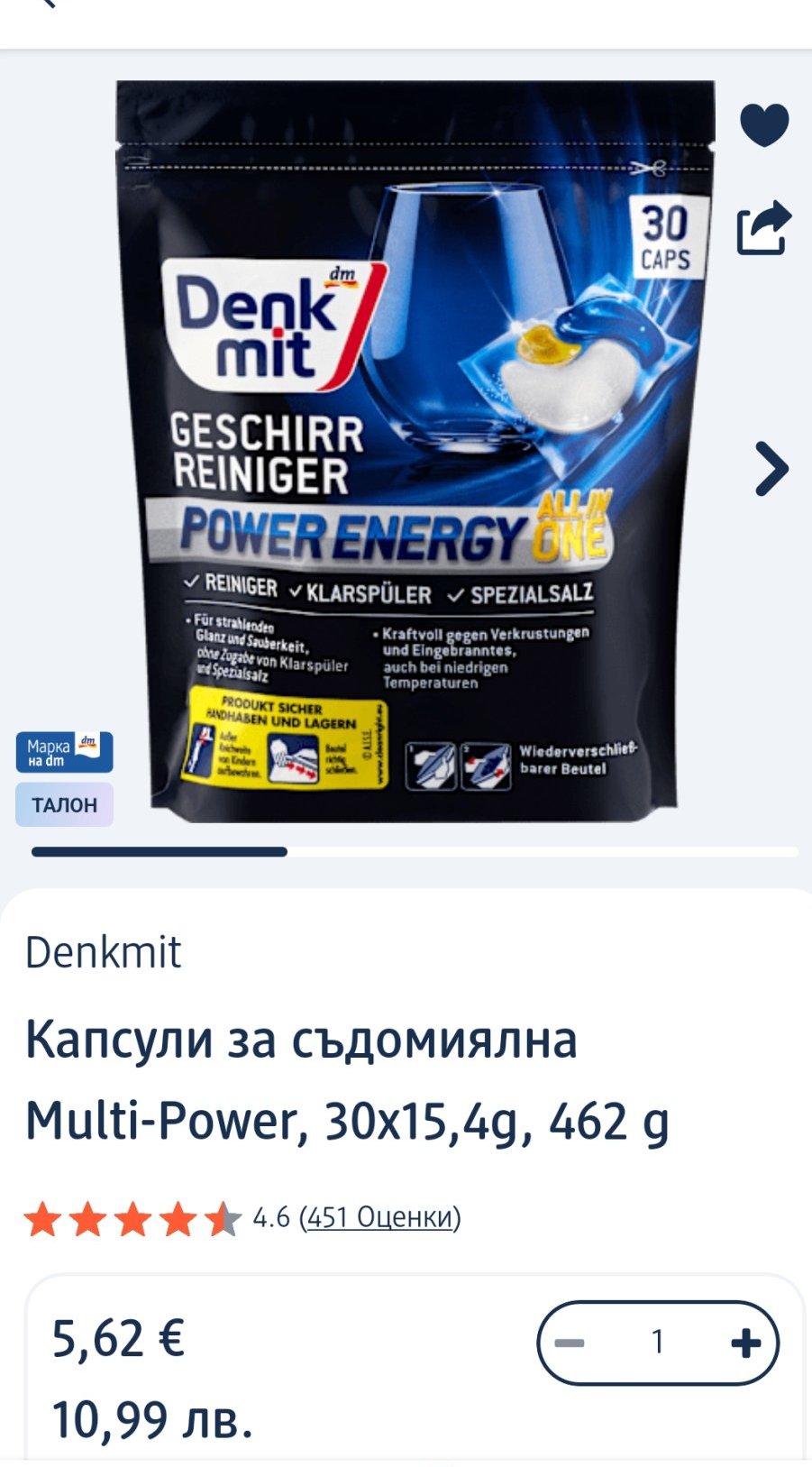Go back using the top-left arrow
The height and width of the screenshot is (1467, 812).
pos(47,4)
